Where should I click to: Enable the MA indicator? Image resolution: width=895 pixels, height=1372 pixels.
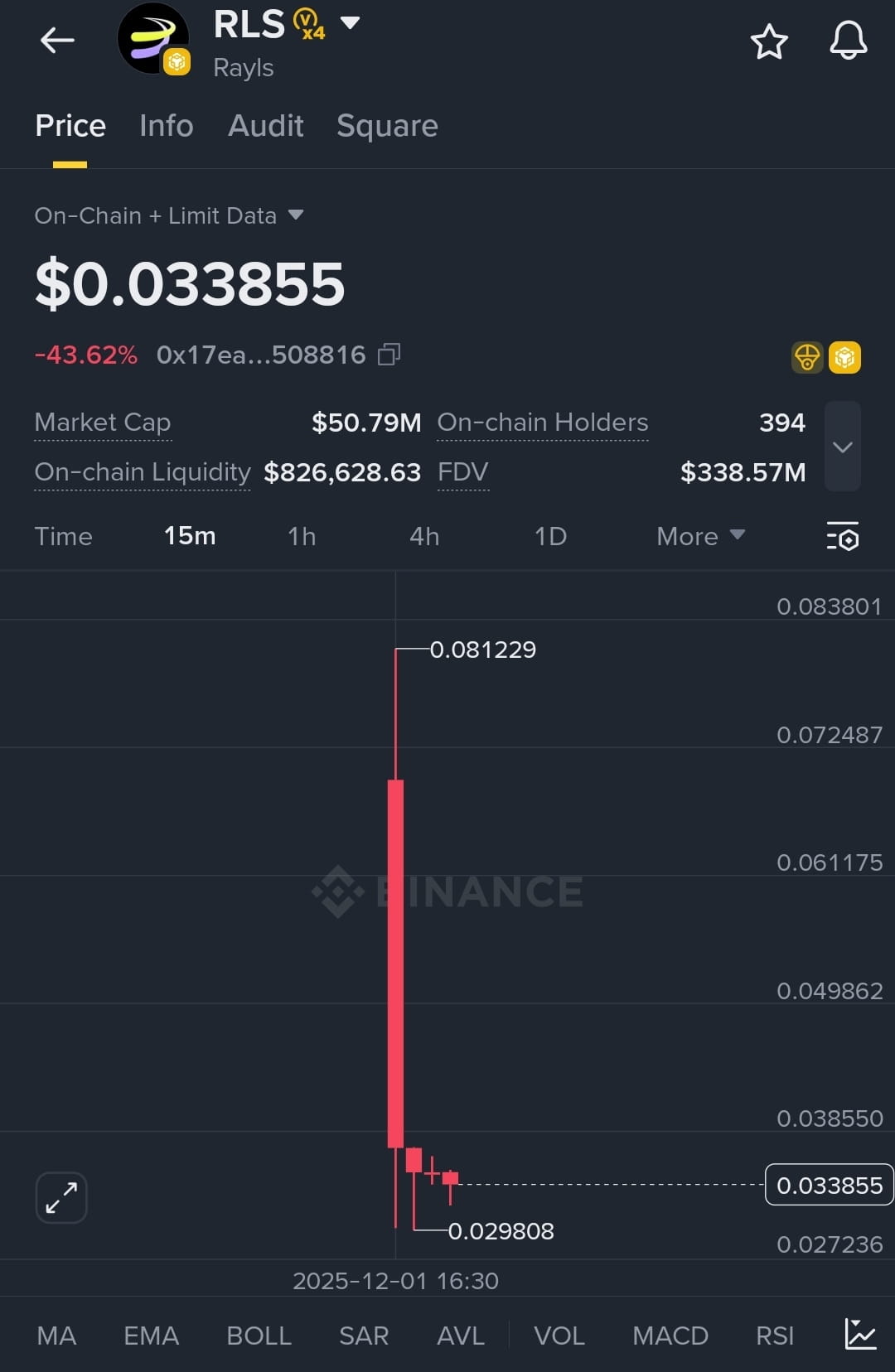pyautogui.click(x=56, y=1336)
